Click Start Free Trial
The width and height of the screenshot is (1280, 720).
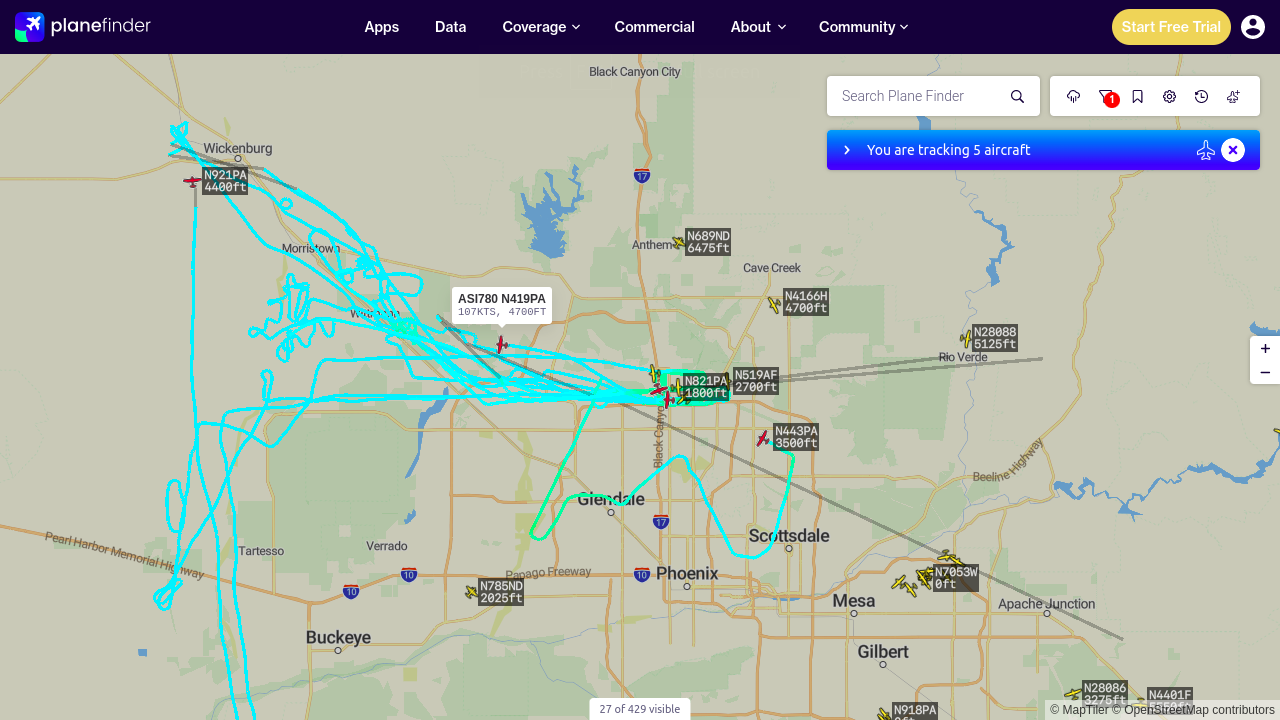[1171, 27]
